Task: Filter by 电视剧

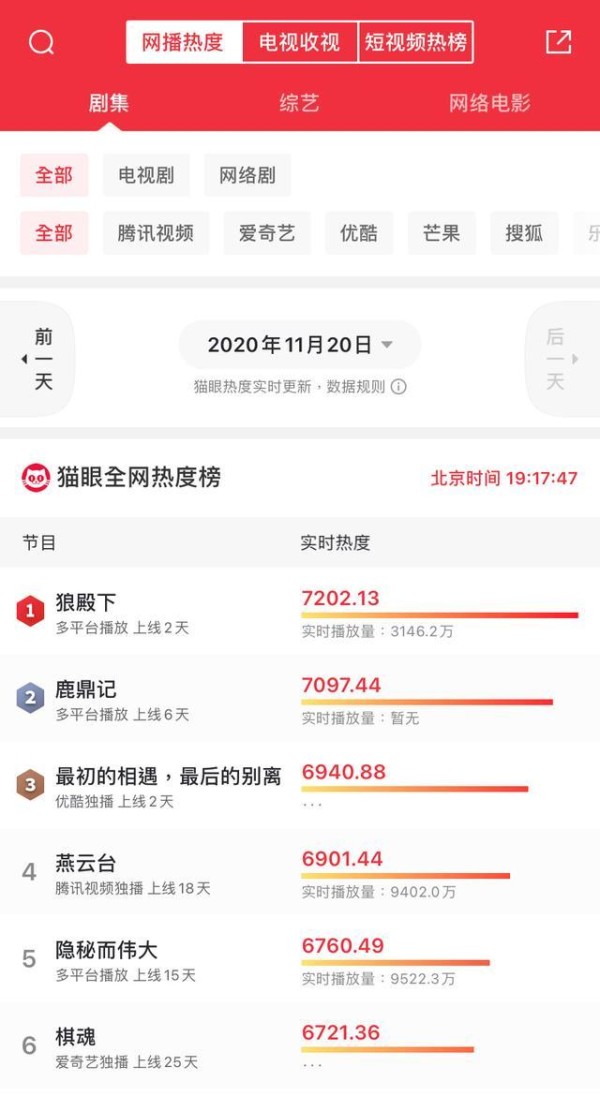Action: [x=146, y=175]
